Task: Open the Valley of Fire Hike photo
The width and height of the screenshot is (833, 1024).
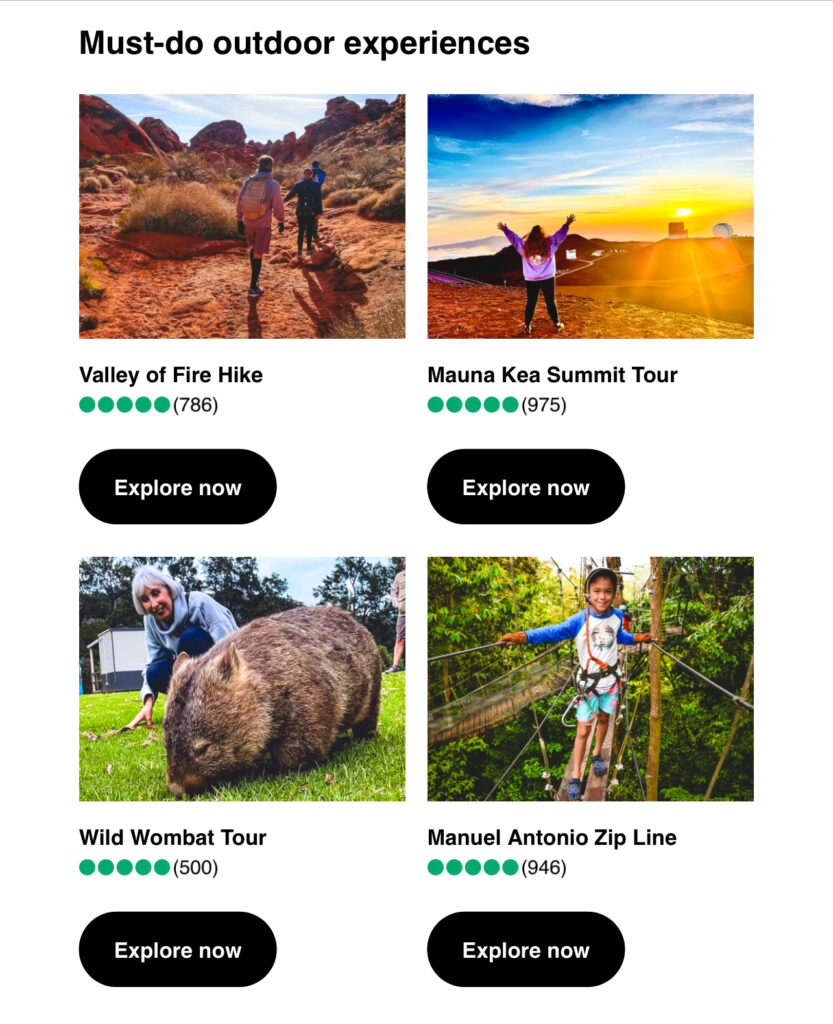Action: [242, 216]
